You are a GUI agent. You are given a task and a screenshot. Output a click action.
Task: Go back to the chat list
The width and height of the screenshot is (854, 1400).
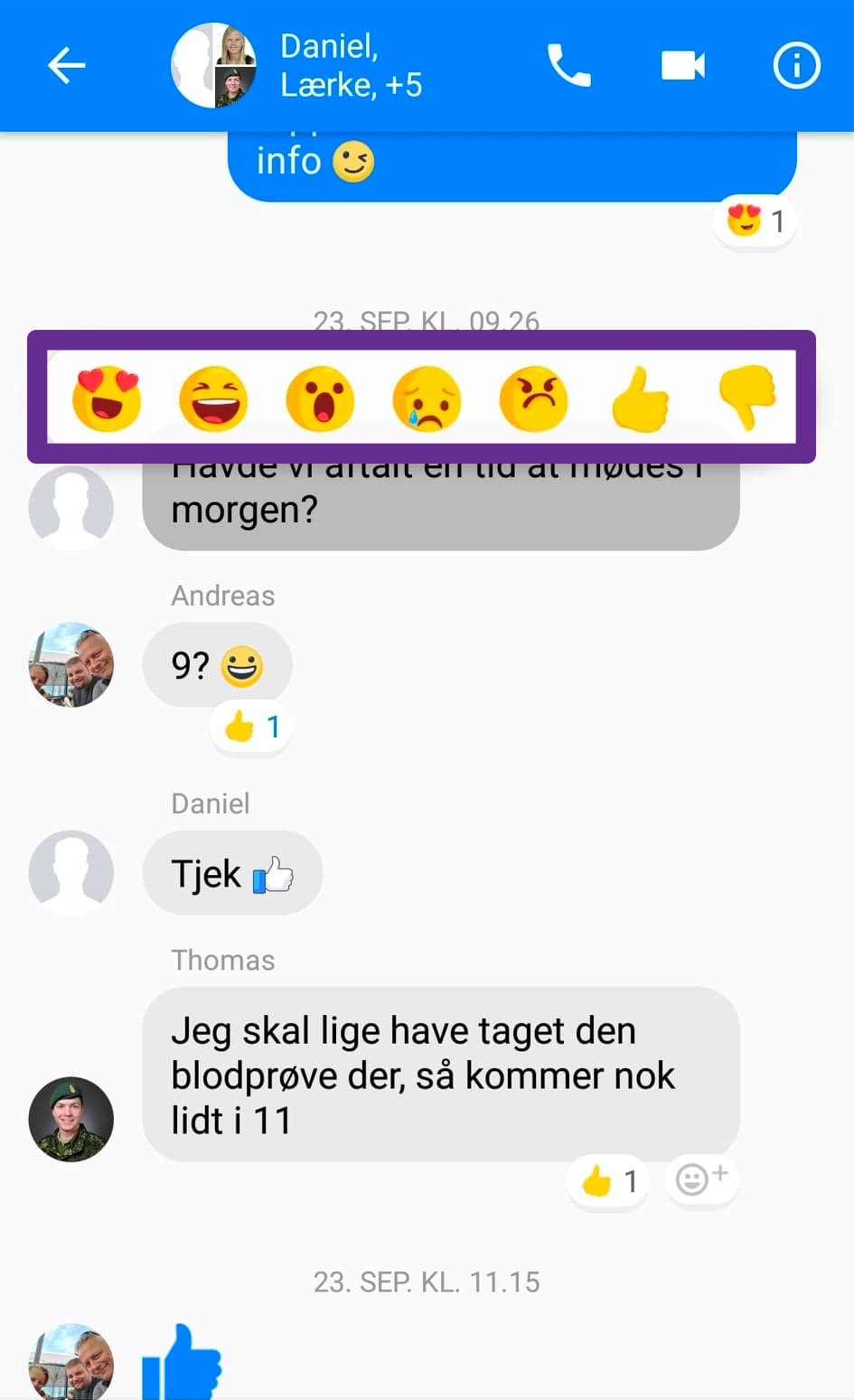click(x=66, y=66)
